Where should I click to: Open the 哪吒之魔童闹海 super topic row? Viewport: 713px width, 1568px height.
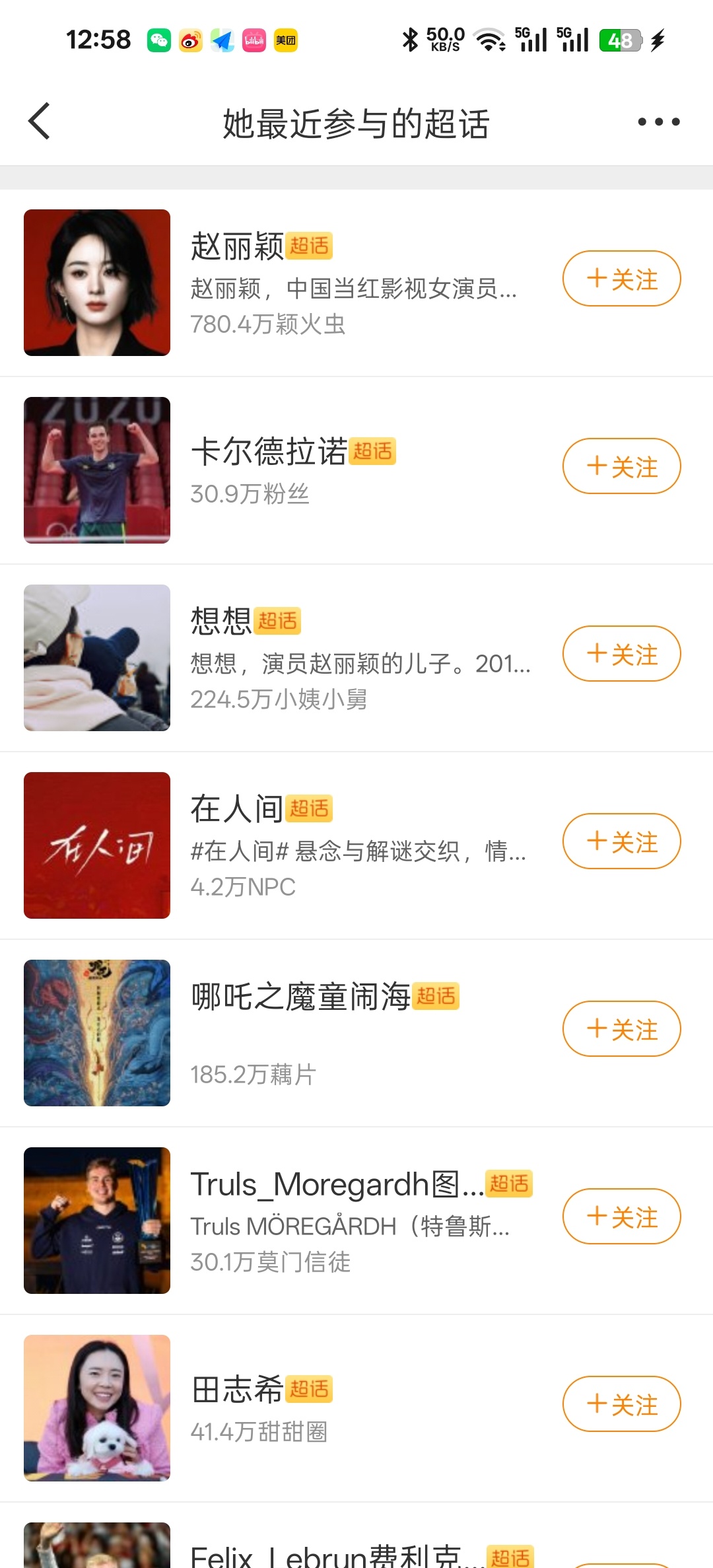(x=356, y=1033)
